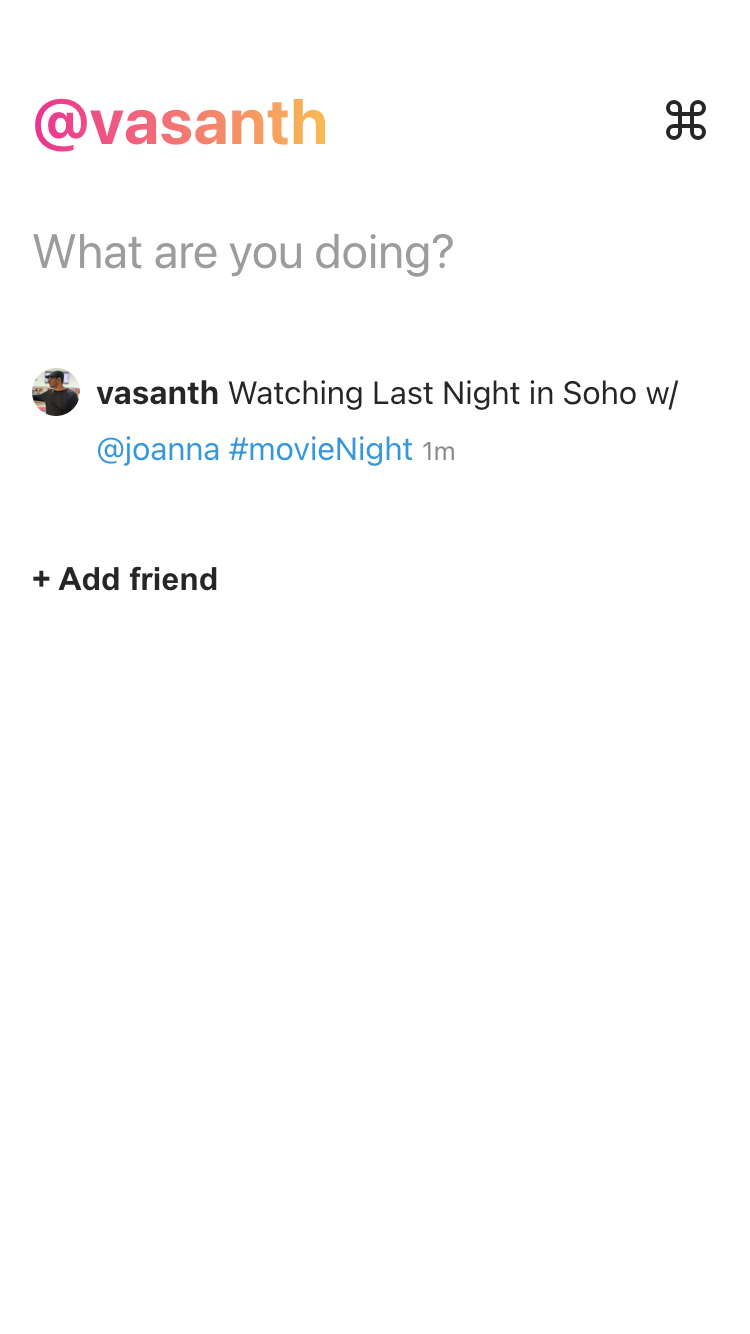The width and height of the screenshot is (750, 1334).
Task: Open the @joanna mention link
Action: (x=158, y=450)
